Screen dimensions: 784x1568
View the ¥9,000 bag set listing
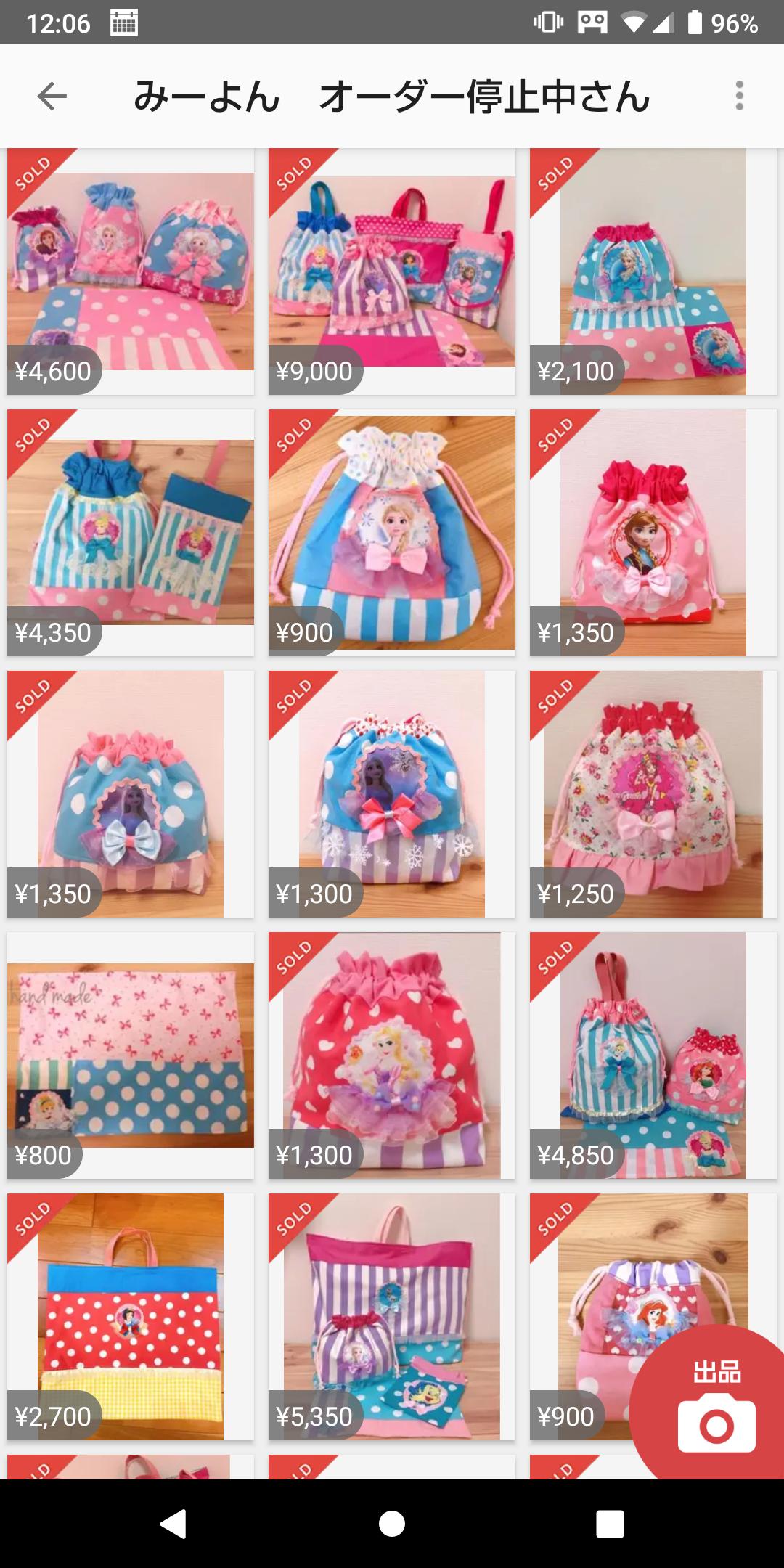click(x=392, y=271)
